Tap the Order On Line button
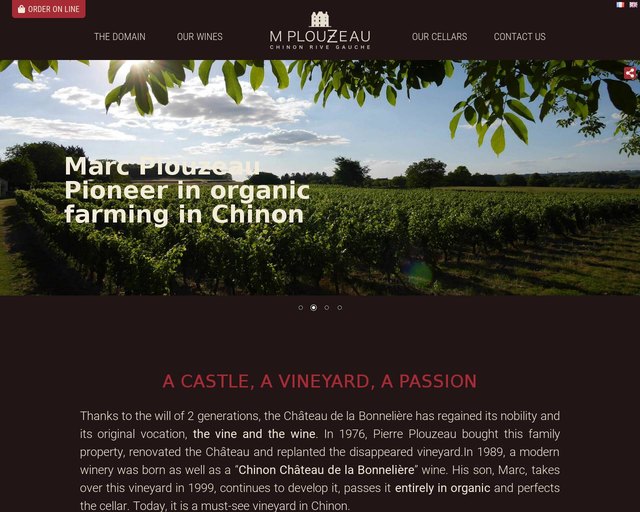Screen dimensions: 640x512 tap(48, 9)
